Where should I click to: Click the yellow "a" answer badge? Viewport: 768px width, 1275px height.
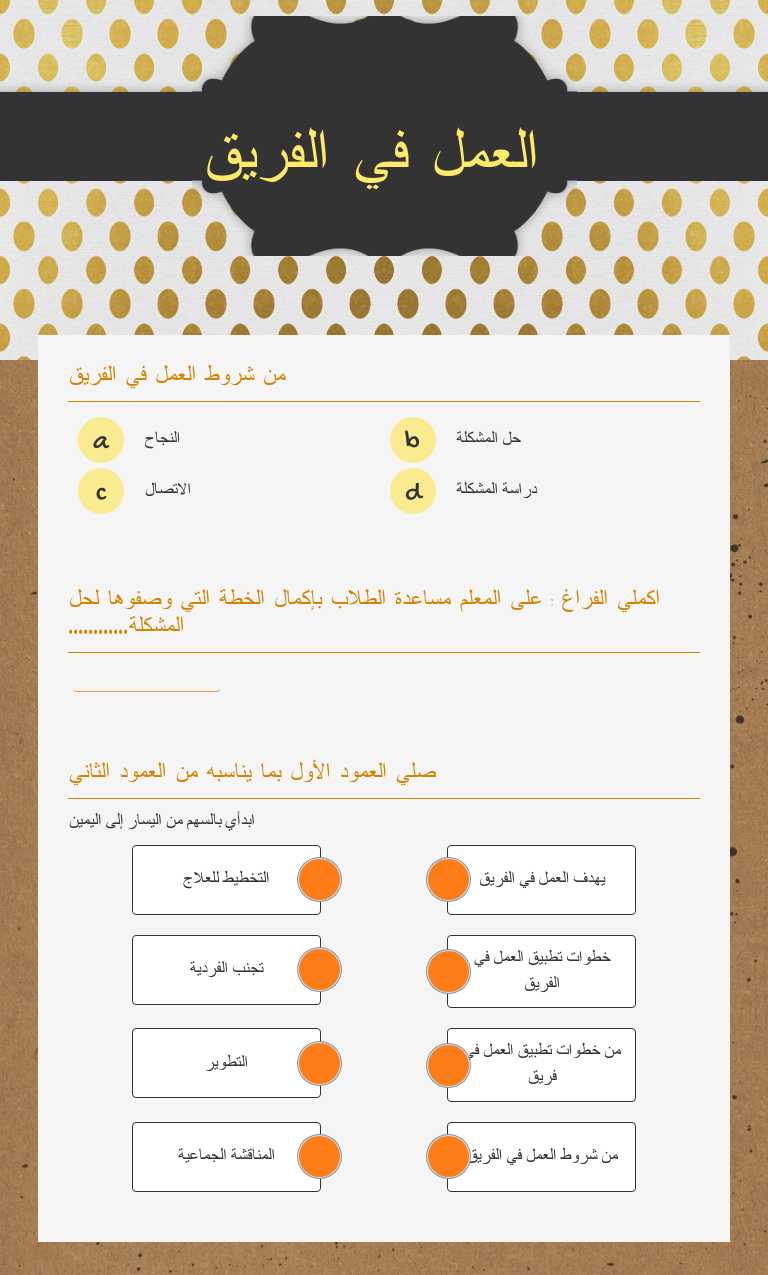[100, 440]
